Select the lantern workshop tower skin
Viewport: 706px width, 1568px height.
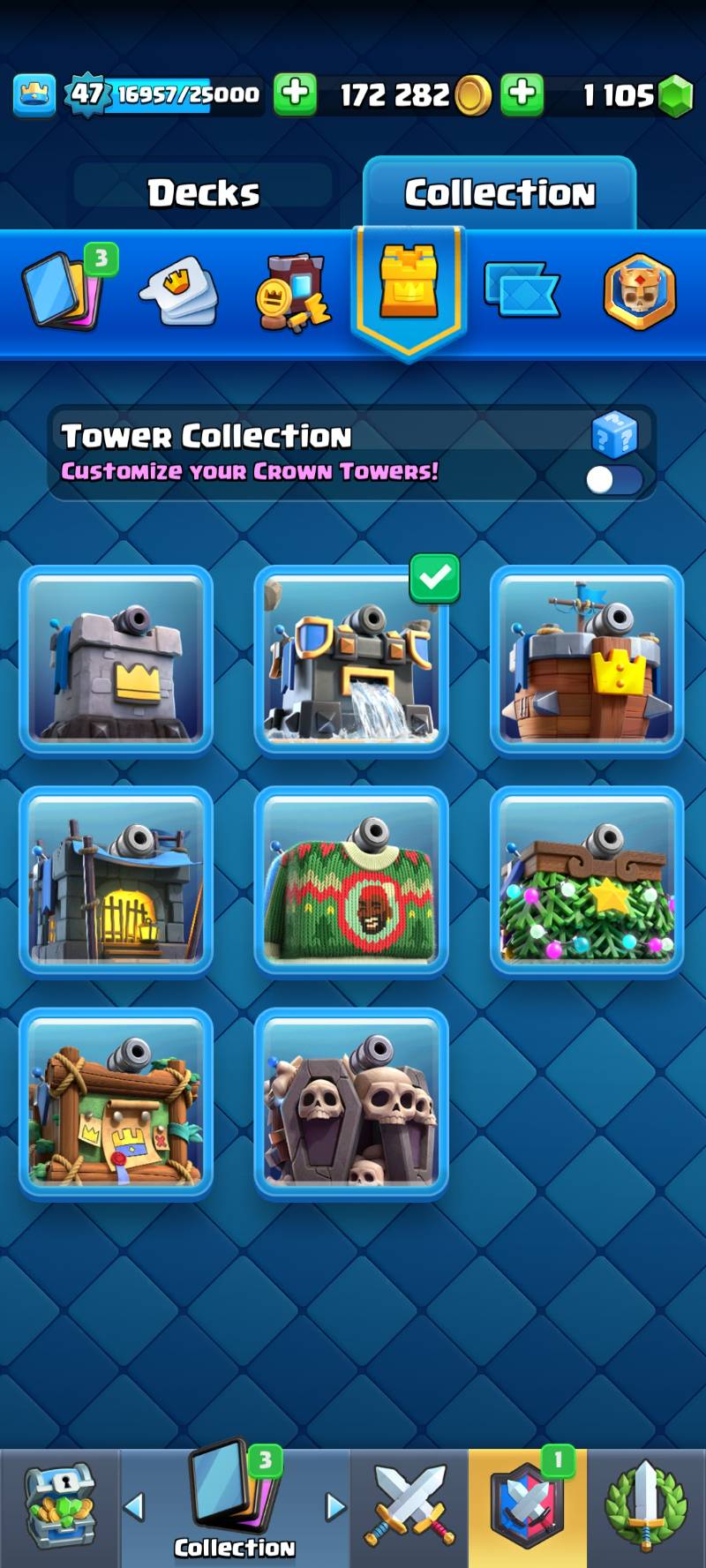point(116,882)
